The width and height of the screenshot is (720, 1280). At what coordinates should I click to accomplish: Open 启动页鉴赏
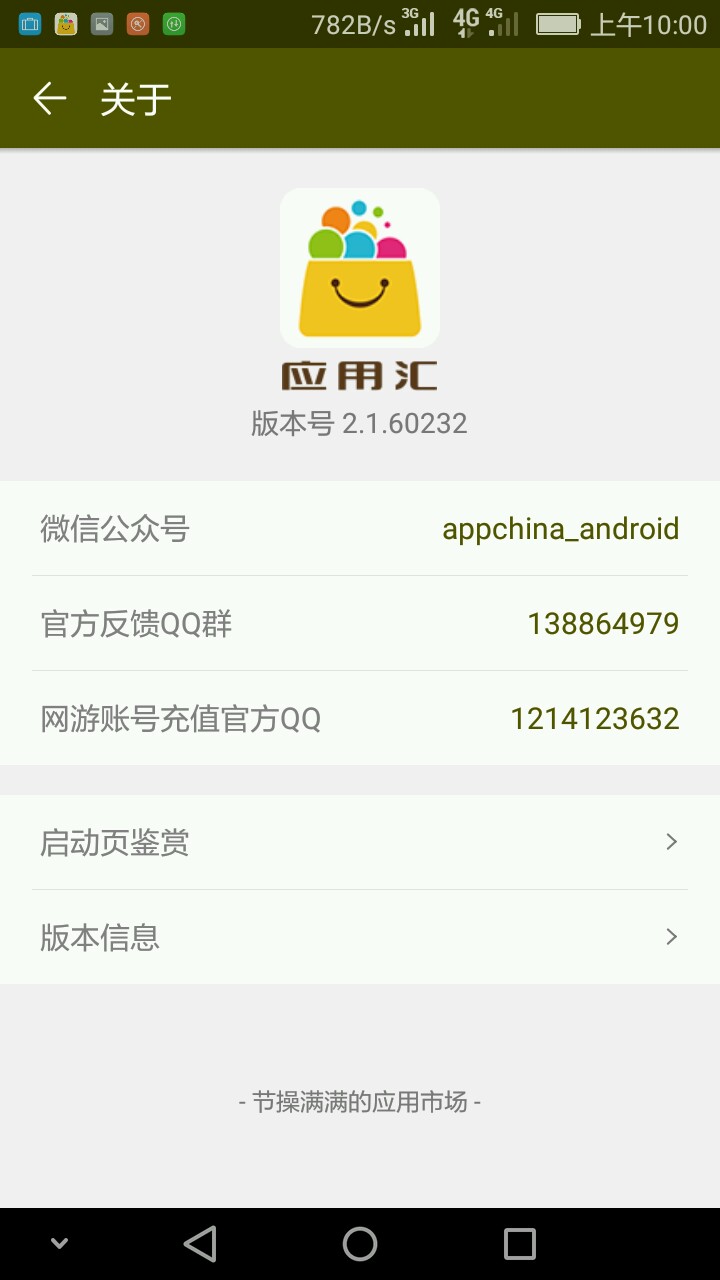(x=360, y=842)
